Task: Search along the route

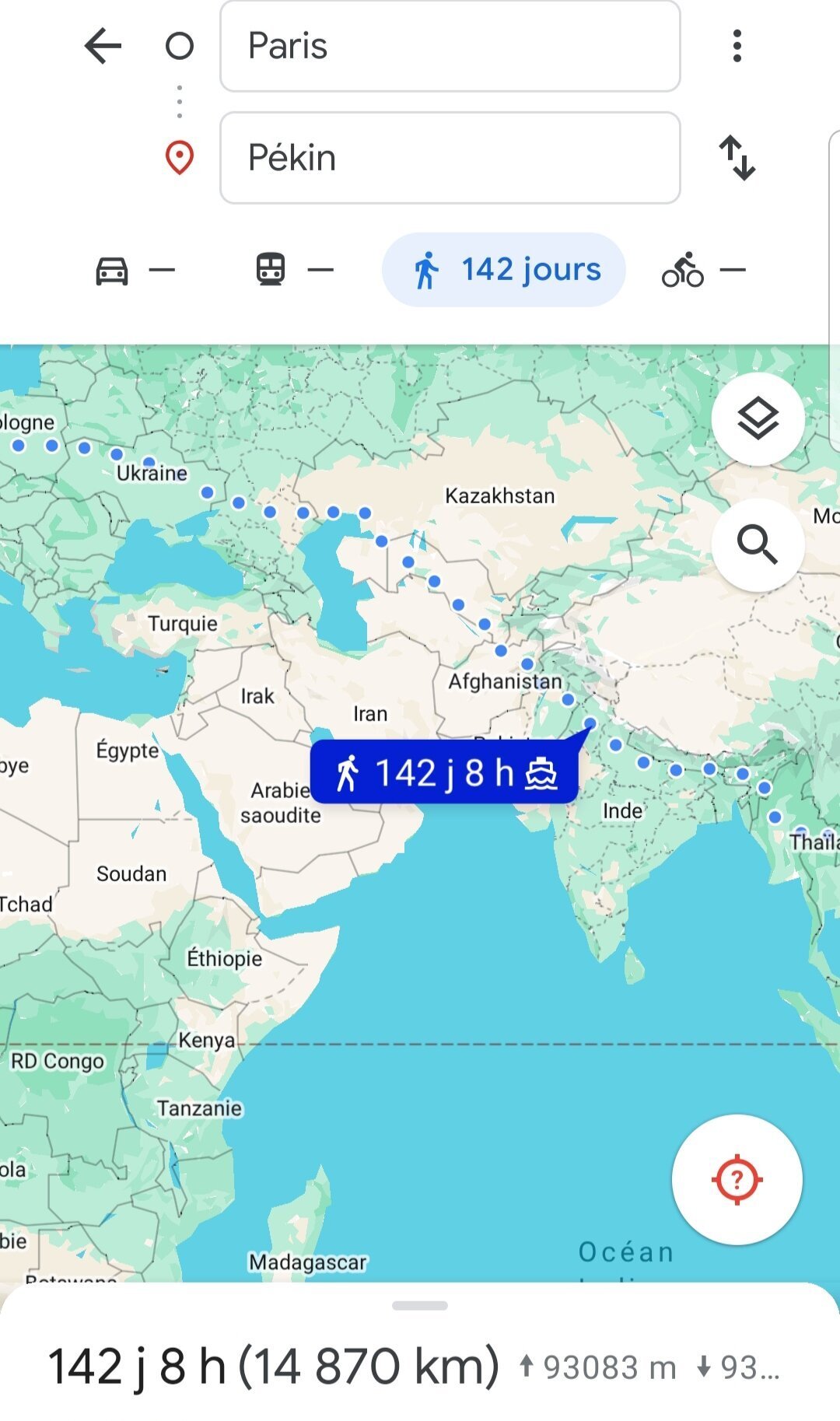Action: 758,544
